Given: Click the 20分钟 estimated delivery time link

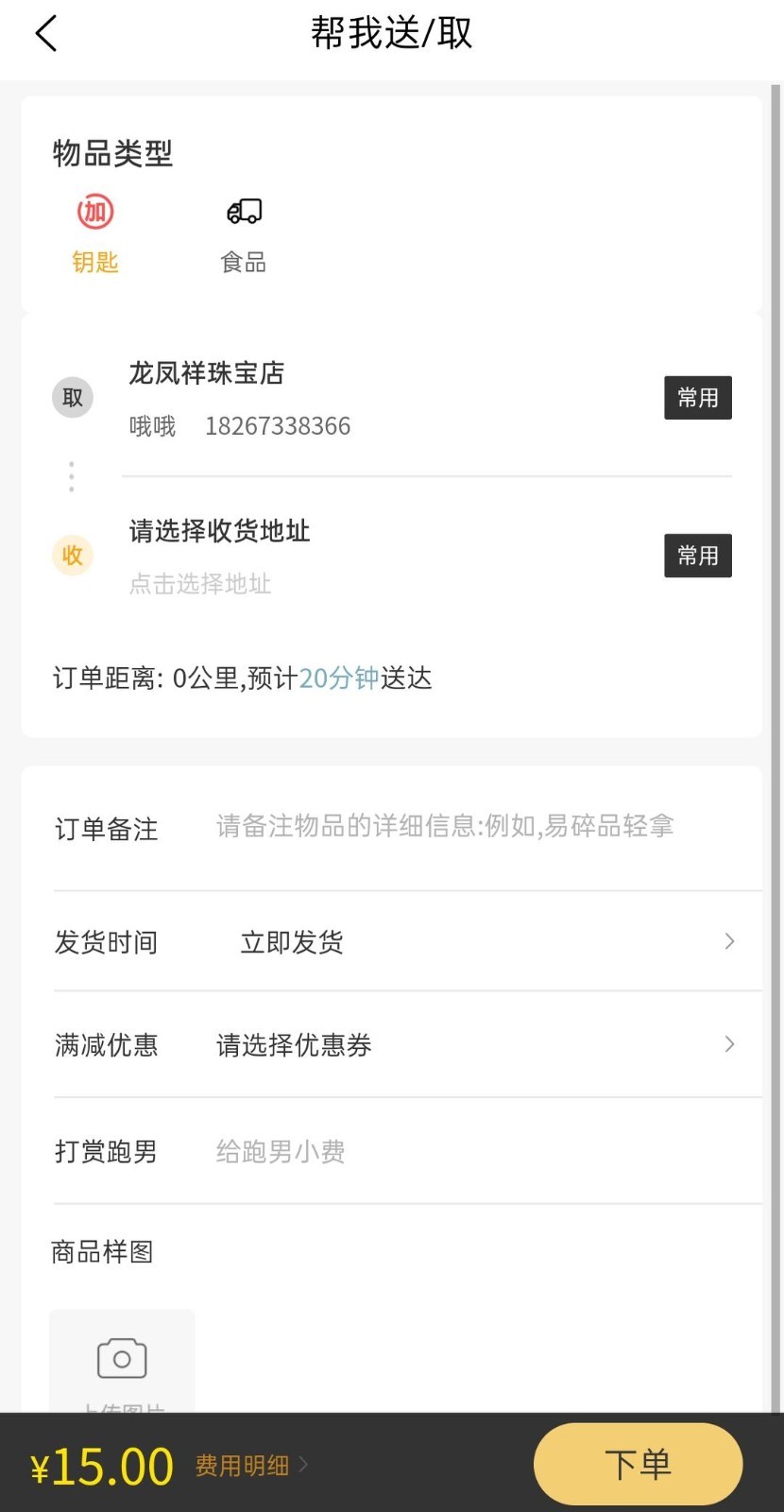Looking at the screenshot, I should click(338, 679).
